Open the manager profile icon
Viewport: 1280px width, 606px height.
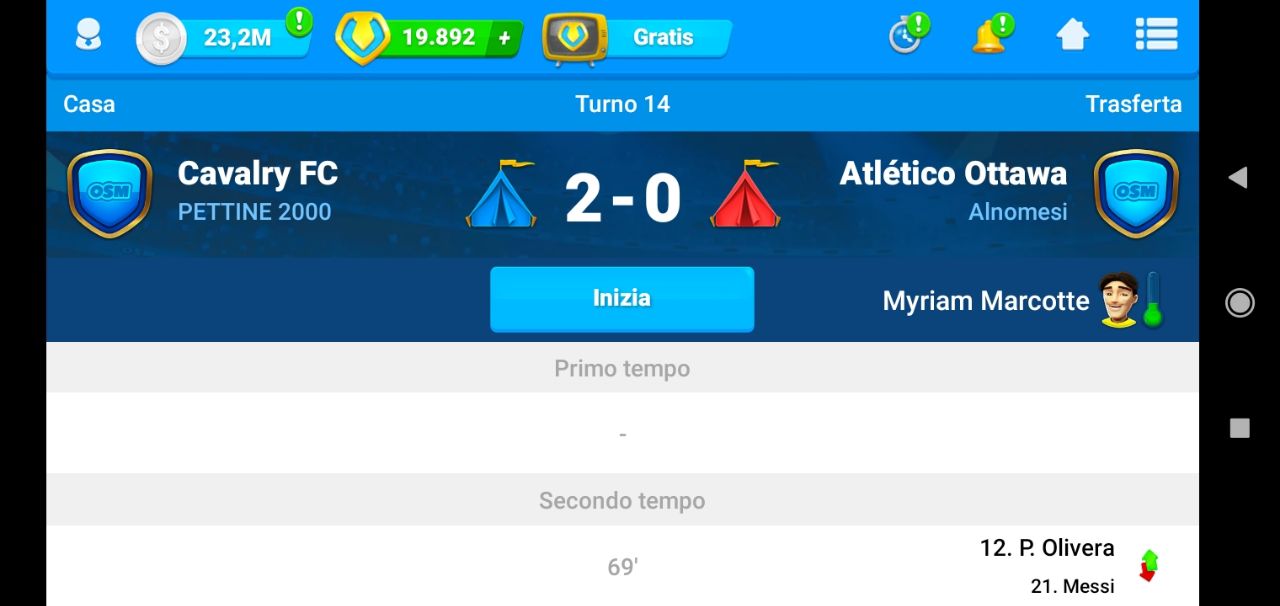pyautogui.click(x=89, y=37)
